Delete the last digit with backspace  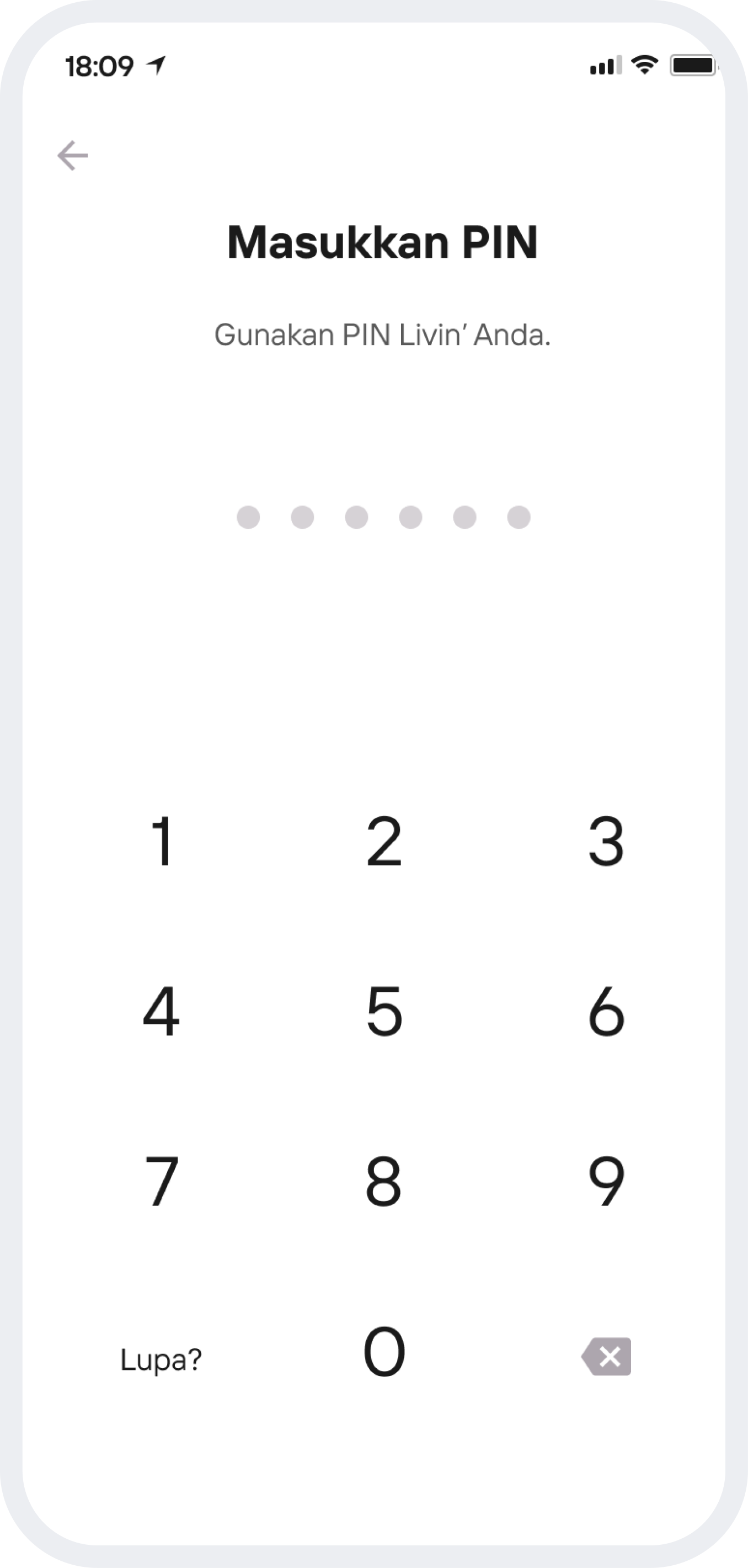click(607, 1356)
